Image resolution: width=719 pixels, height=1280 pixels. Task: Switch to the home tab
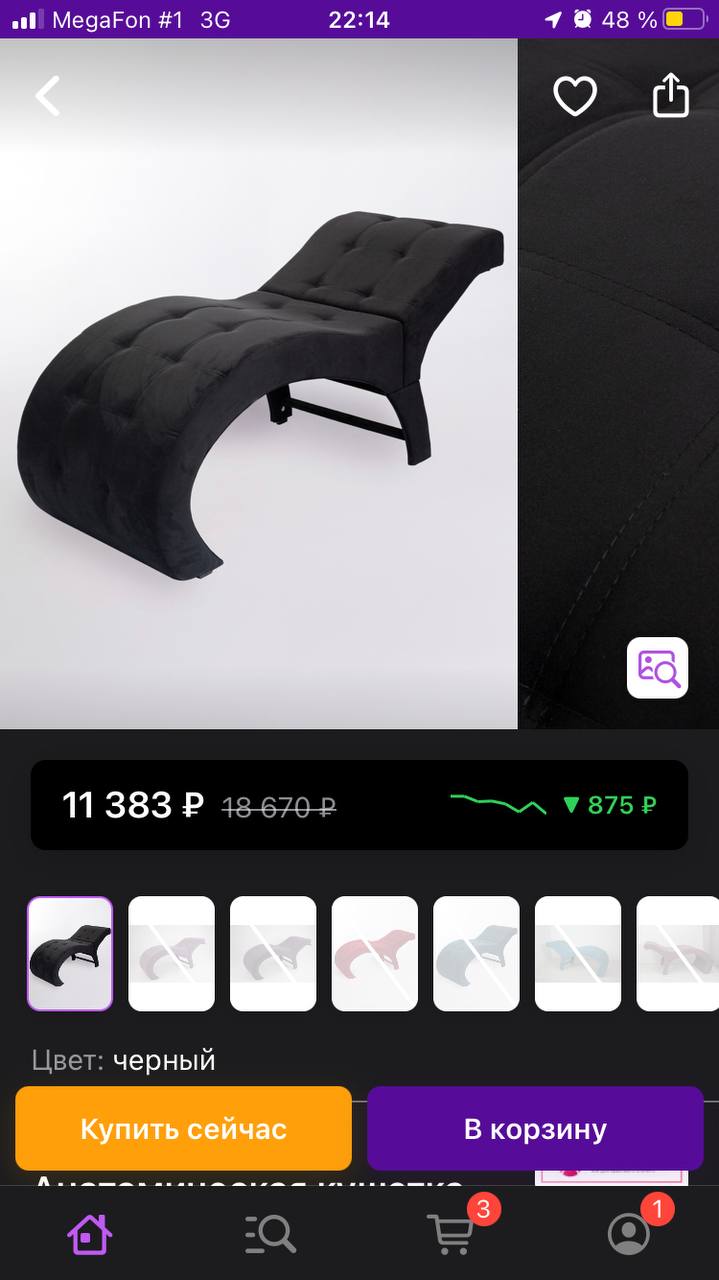[x=89, y=1234]
